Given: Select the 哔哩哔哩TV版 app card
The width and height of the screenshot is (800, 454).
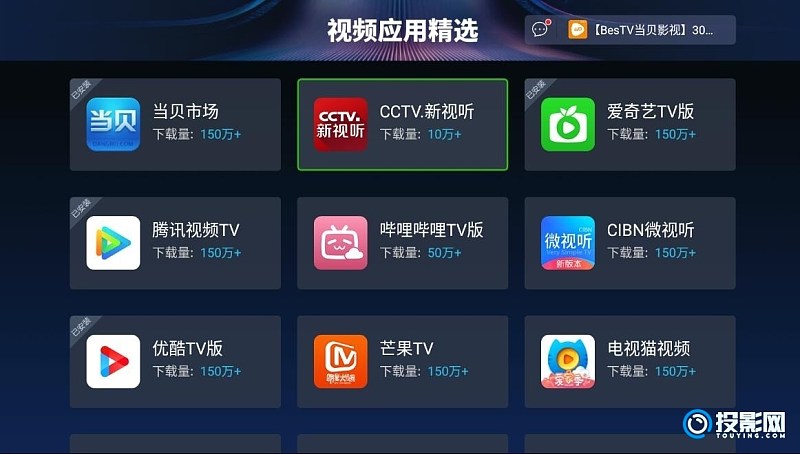Looking at the screenshot, I should click(402, 243).
